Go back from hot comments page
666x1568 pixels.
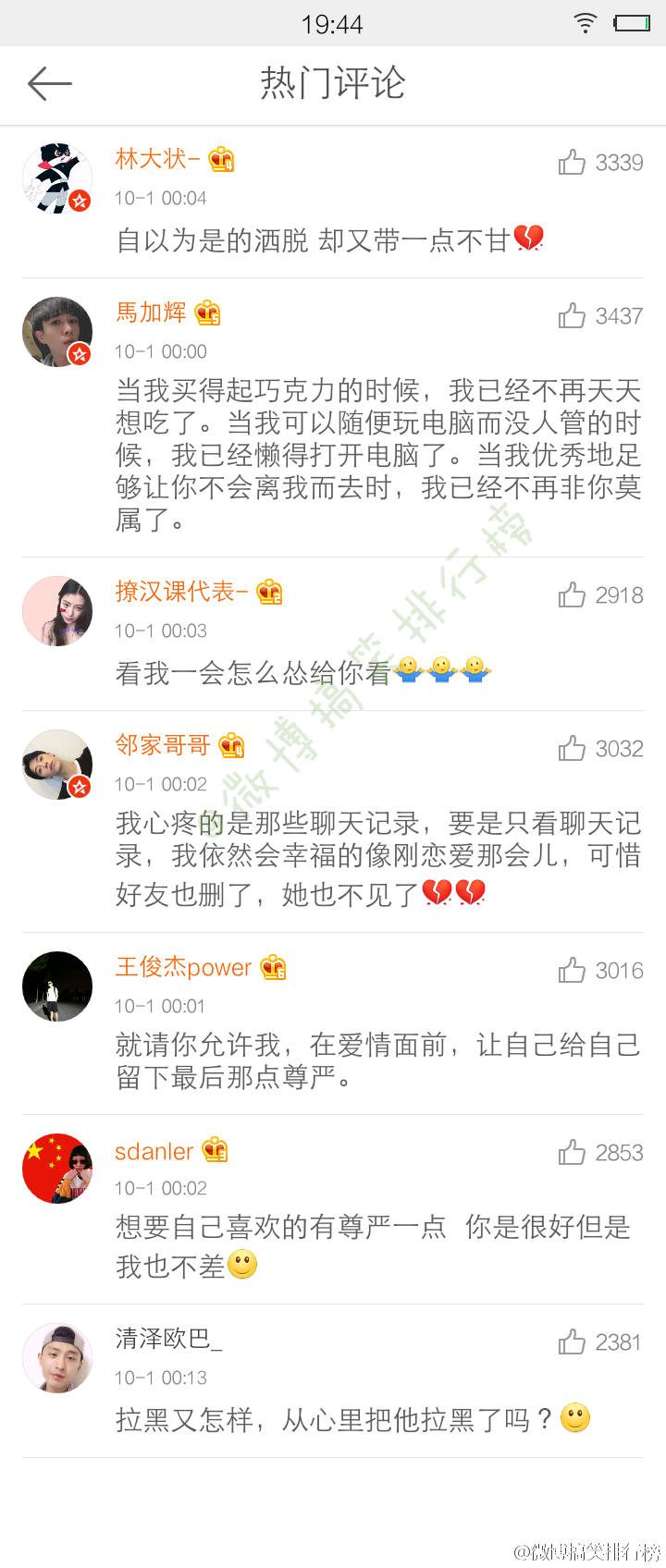click(49, 84)
